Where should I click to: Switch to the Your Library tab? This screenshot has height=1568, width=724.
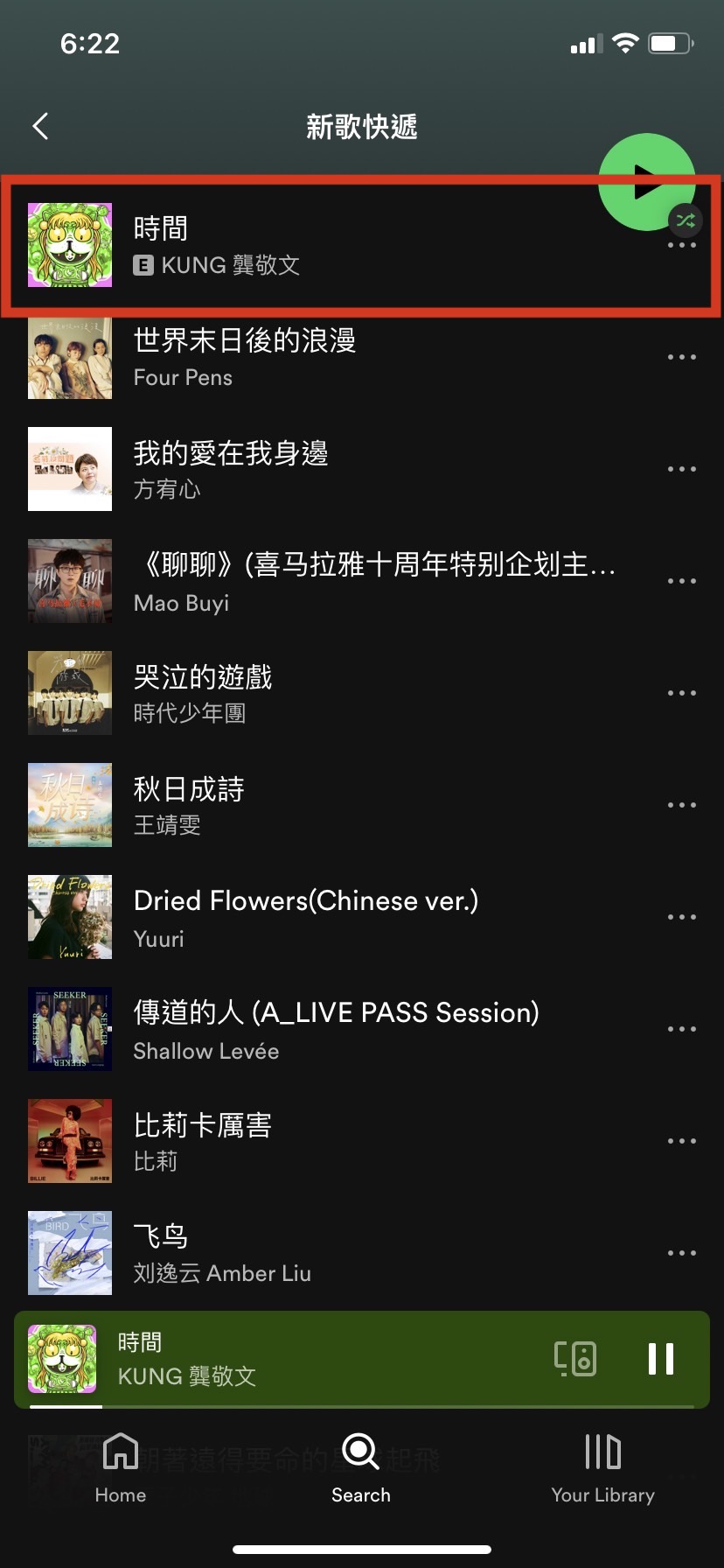tap(602, 1468)
